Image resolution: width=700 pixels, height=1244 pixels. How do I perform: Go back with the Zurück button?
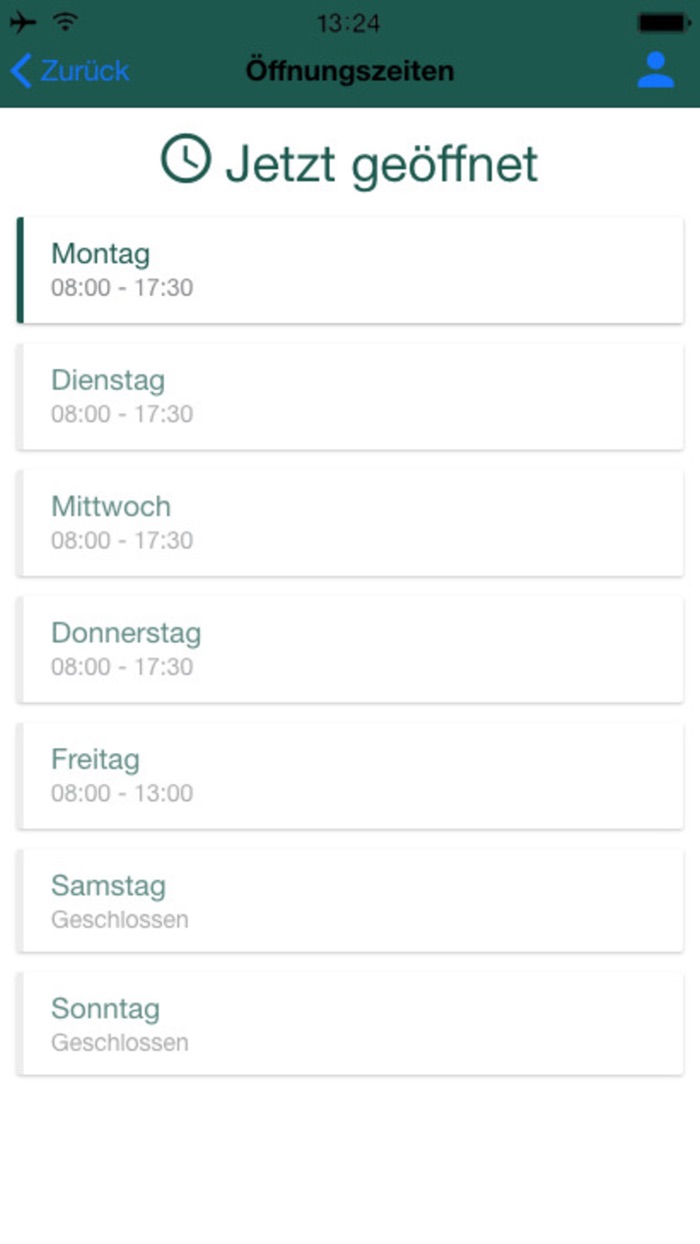(70, 71)
